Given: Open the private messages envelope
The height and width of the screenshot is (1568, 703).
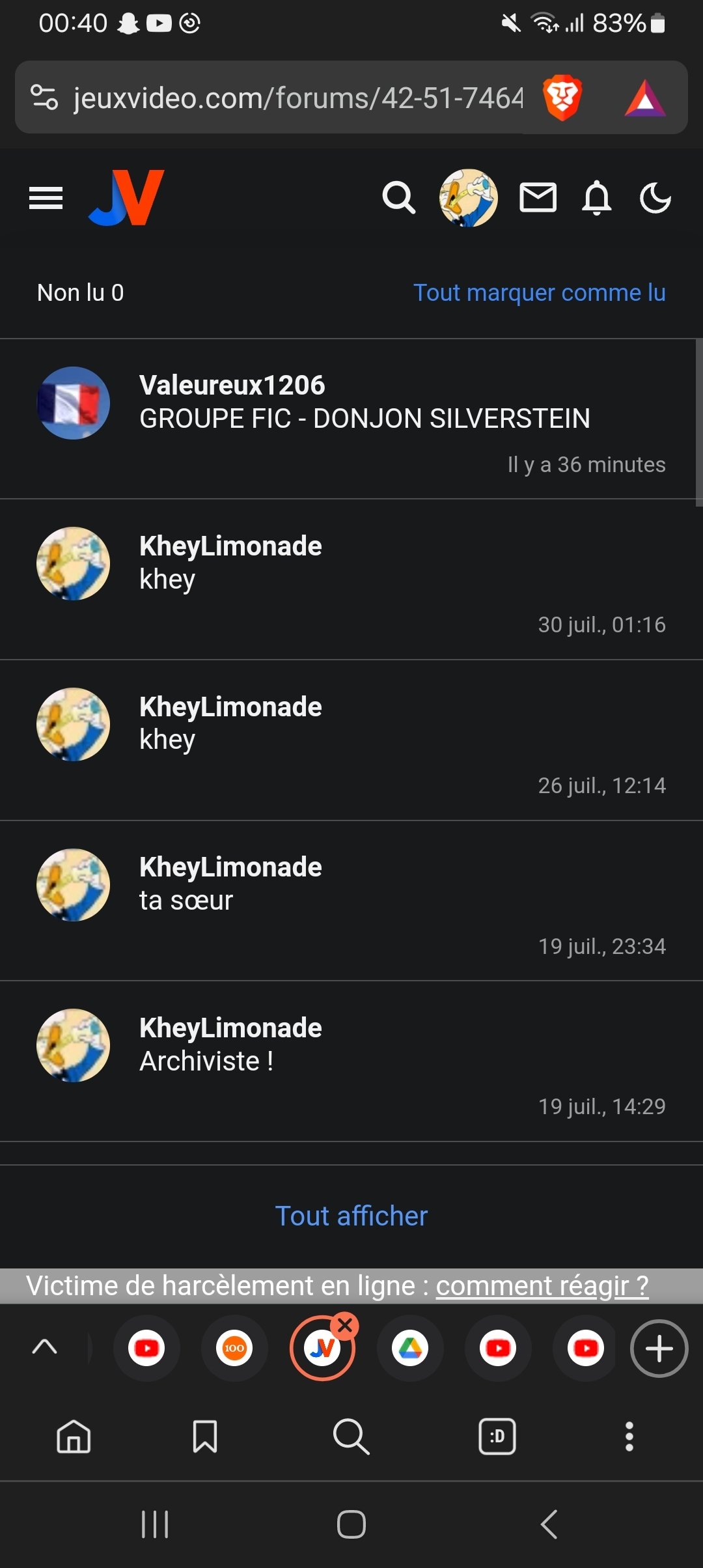Looking at the screenshot, I should tap(538, 198).
